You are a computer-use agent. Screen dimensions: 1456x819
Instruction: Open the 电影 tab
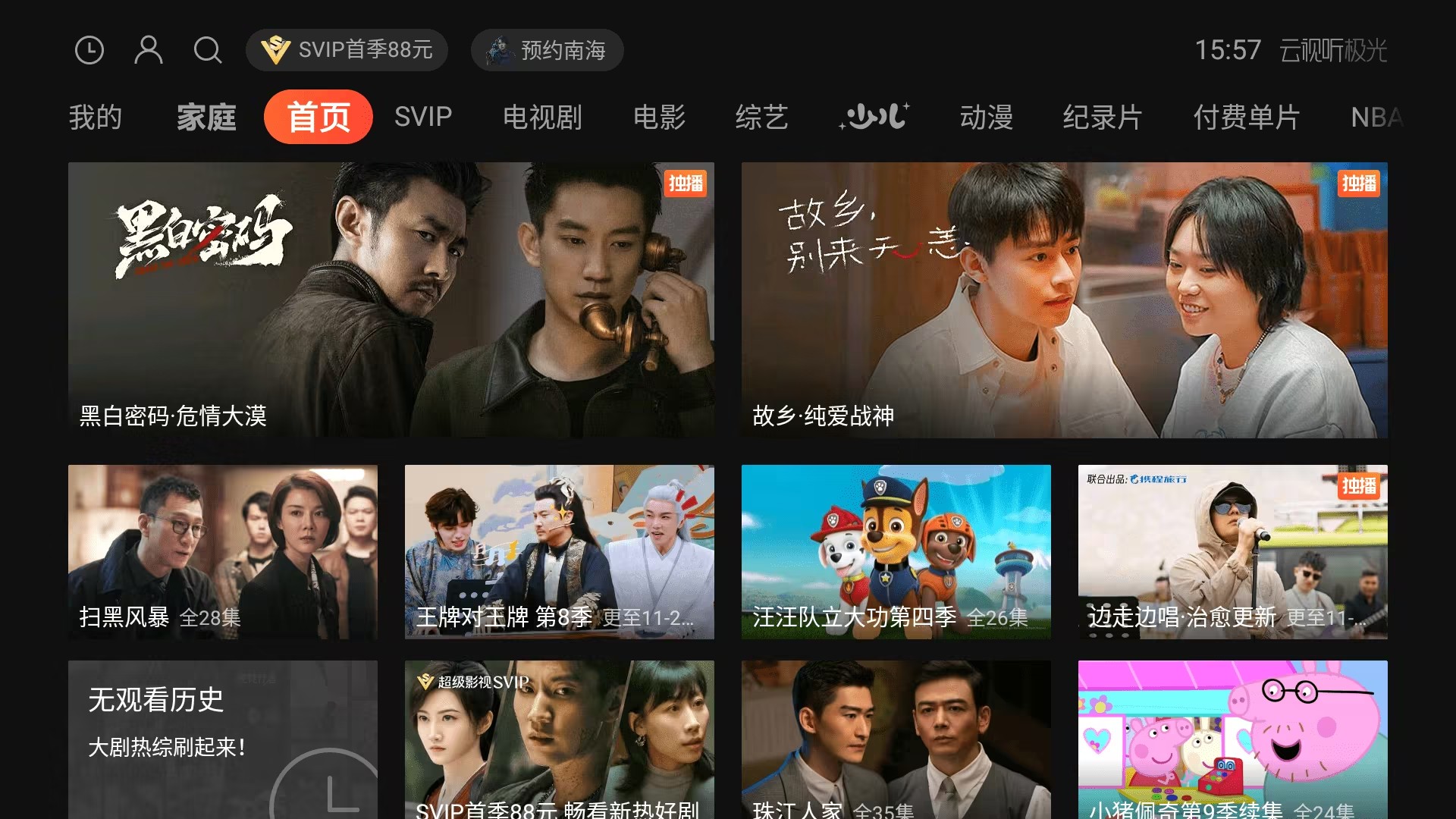[x=659, y=118]
